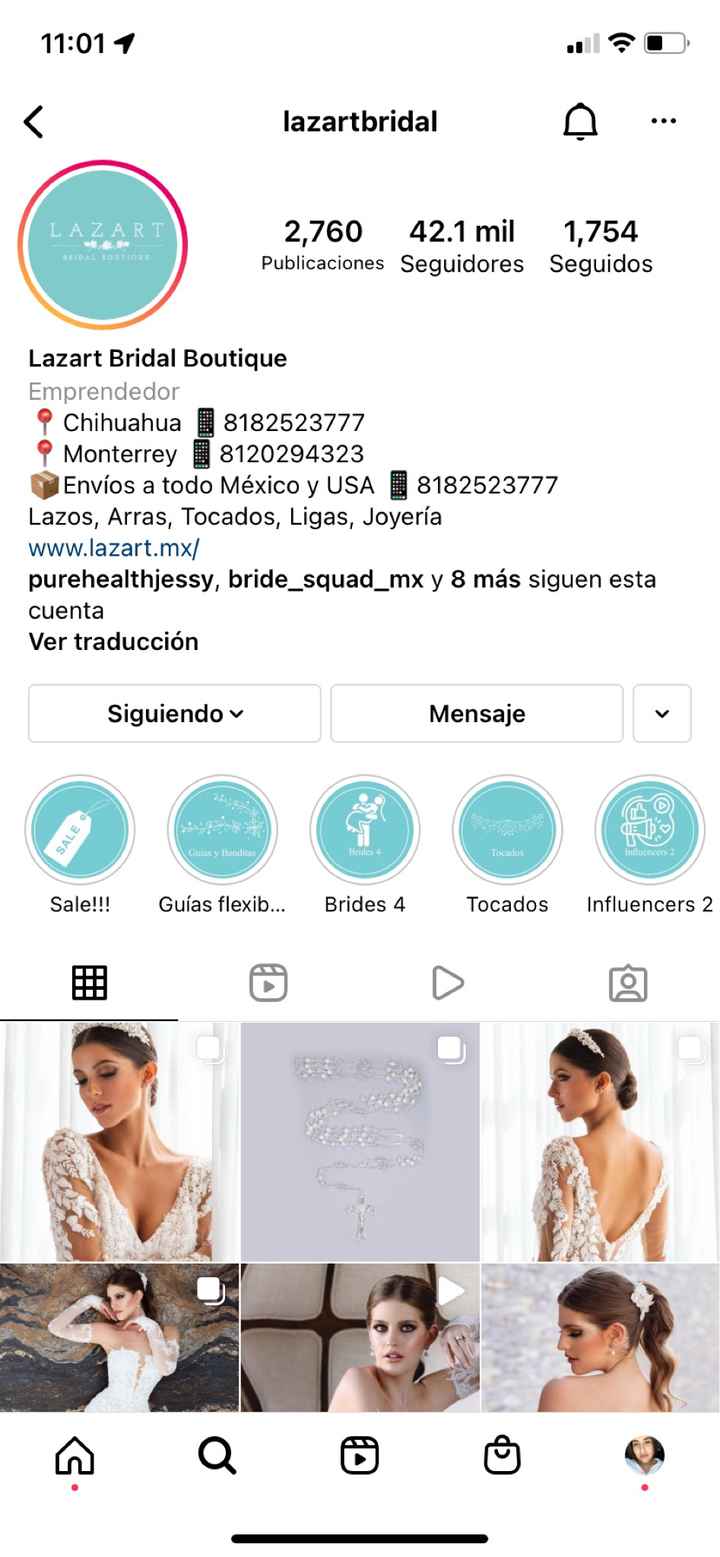Switch to the Reels tab on the profile
720x1557 pixels.
point(268,983)
